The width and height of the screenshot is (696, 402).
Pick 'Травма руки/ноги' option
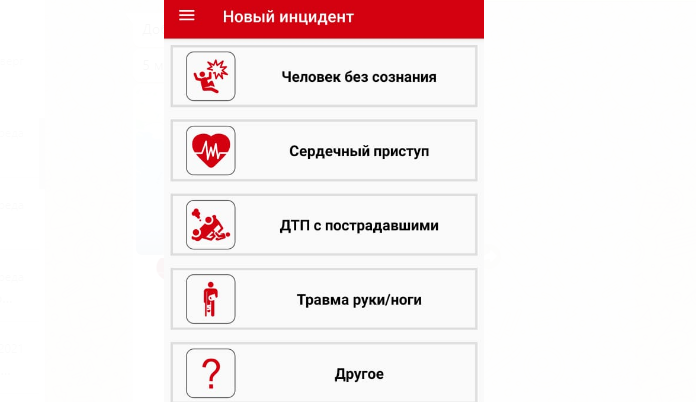(324, 299)
